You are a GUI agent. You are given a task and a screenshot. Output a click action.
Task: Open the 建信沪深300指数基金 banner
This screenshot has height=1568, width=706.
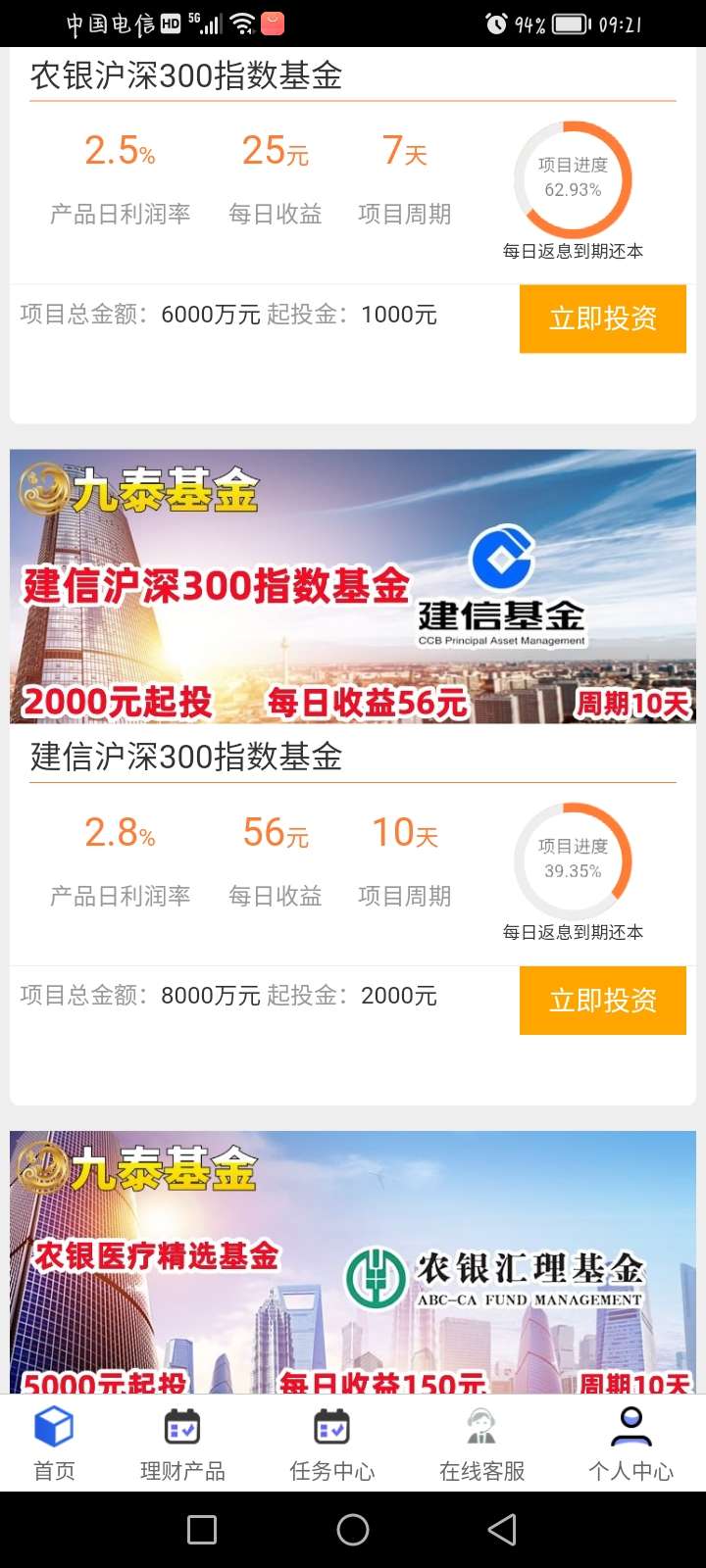point(353,586)
